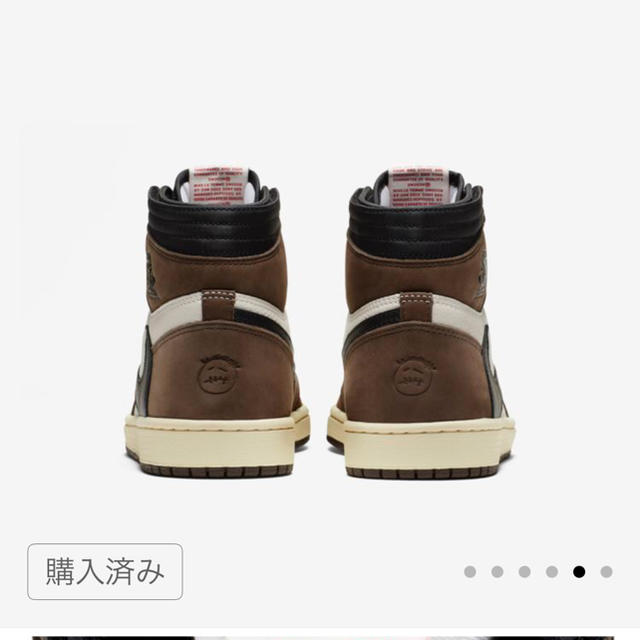
Task: Select the last image indicator dot
Action: click(606, 572)
